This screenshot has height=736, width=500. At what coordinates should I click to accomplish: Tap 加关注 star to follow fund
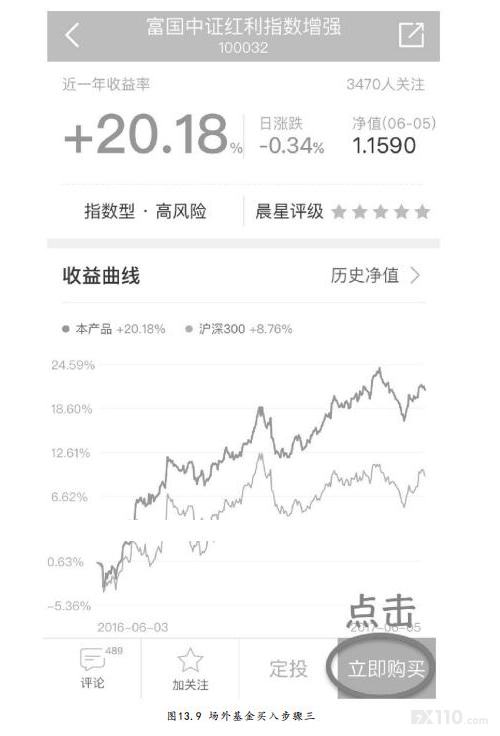click(x=190, y=669)
